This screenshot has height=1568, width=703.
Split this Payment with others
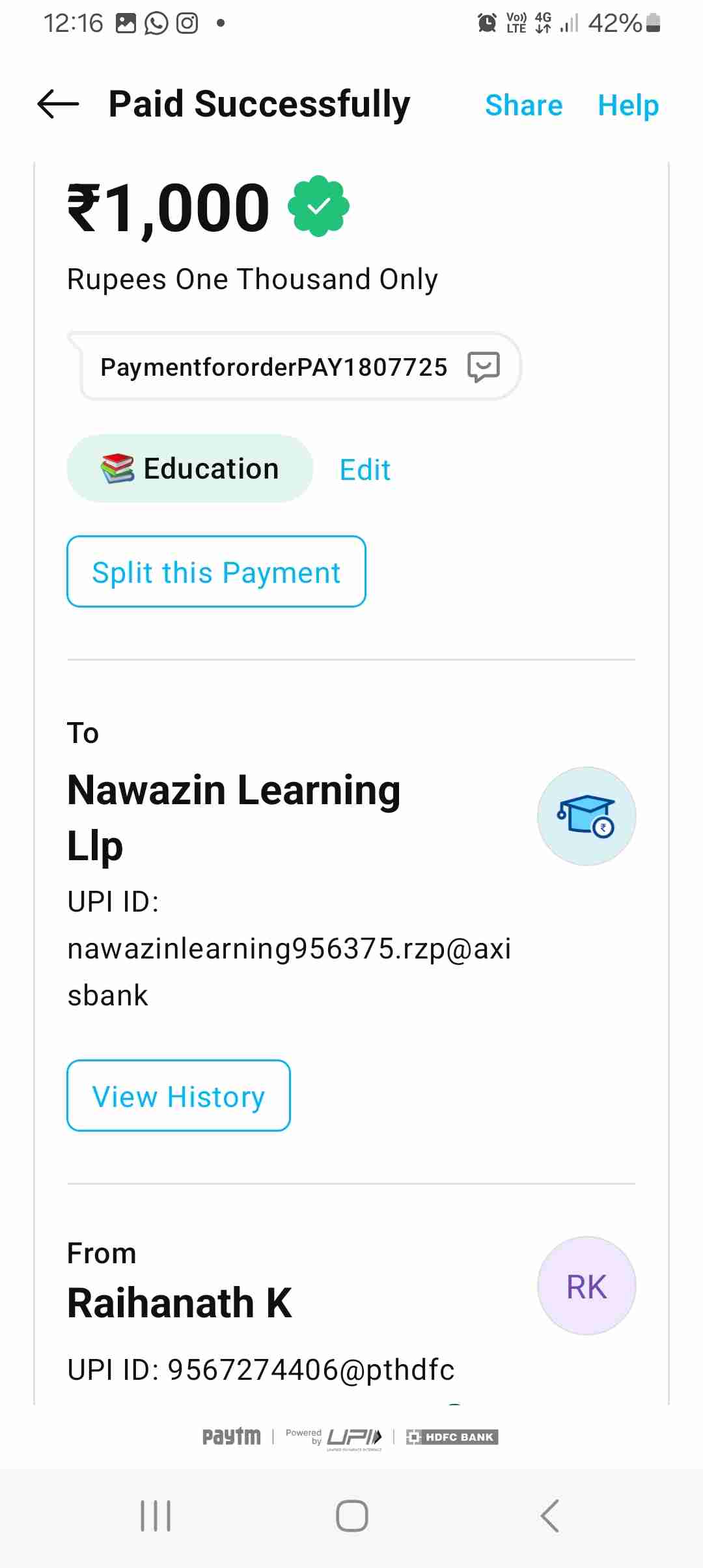point(216,572)
